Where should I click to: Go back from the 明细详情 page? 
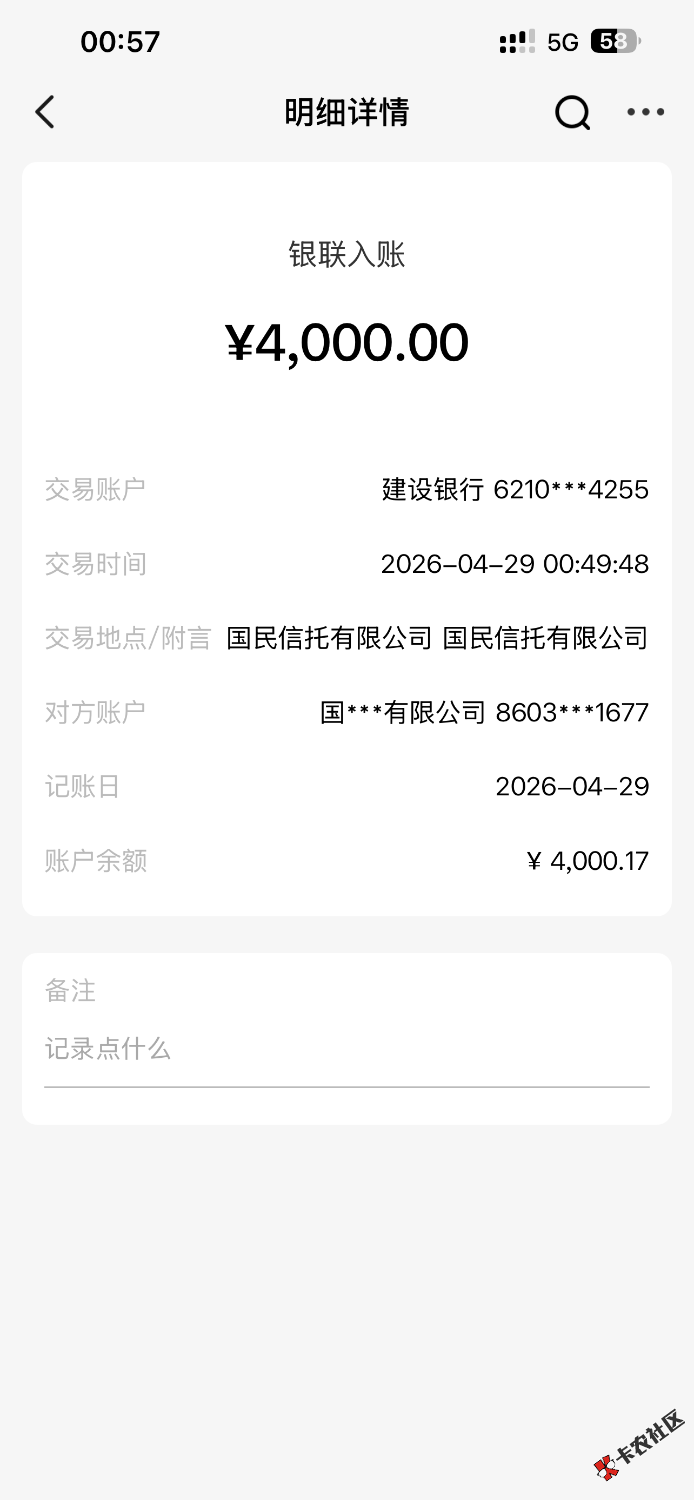click(45, 112)
